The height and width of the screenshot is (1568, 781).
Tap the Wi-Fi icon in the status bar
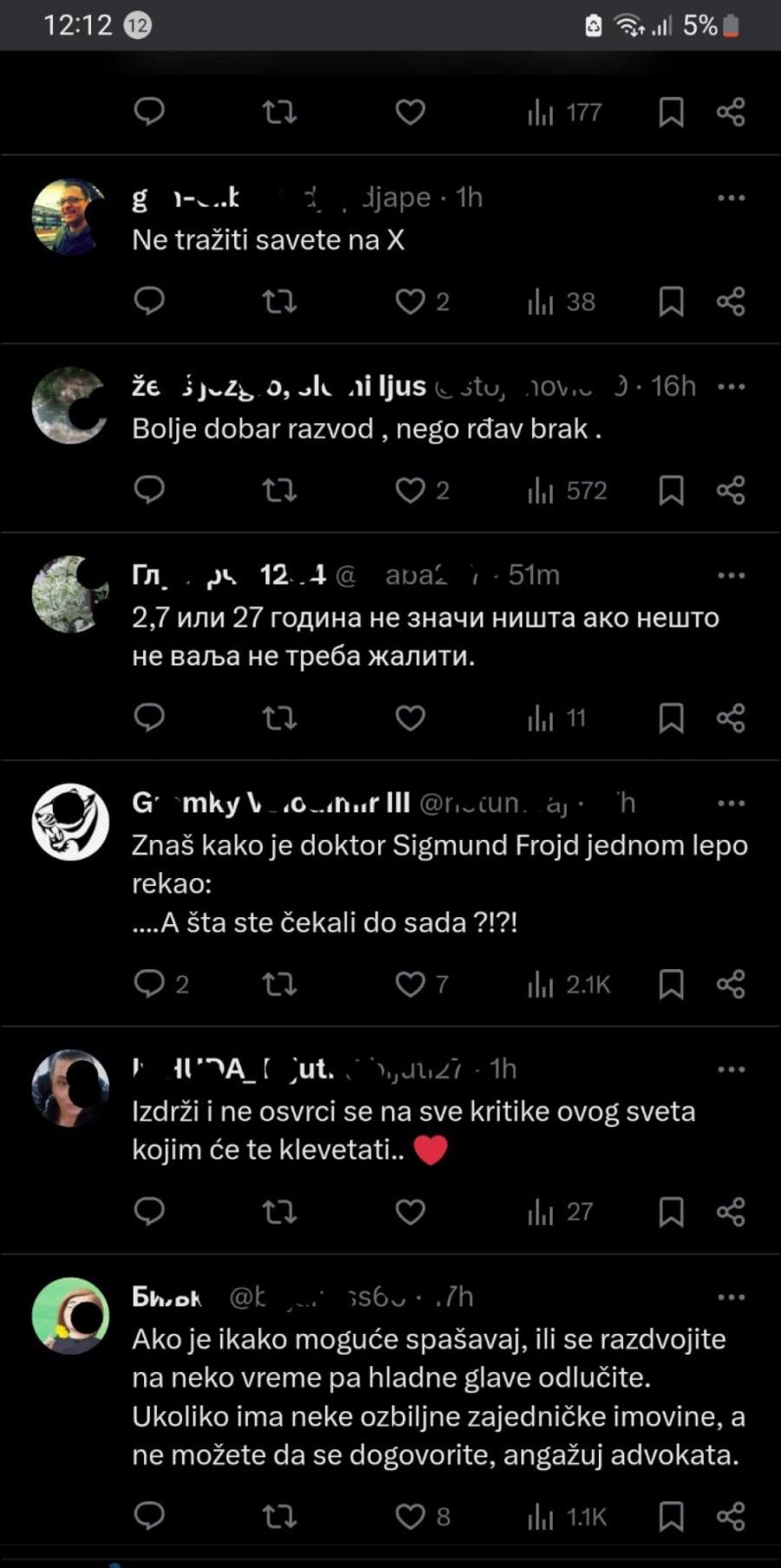[x=627, y=25]
